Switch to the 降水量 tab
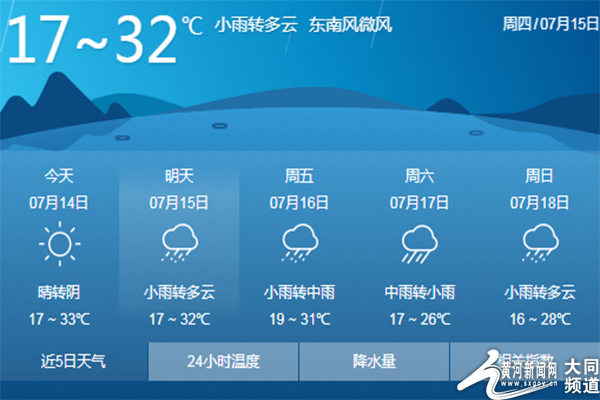The width and height of the screenshot is (600, 400). tap(373, 361)
